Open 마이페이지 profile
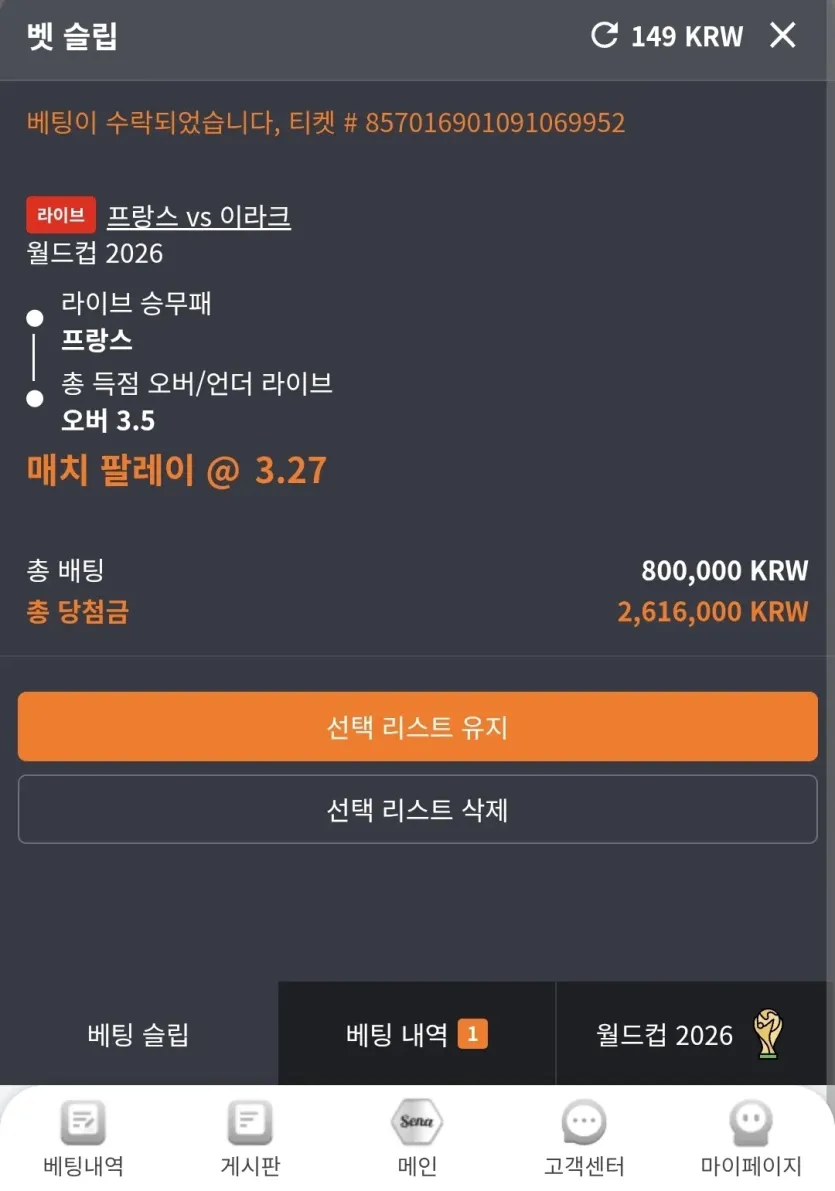Image resolution: width=835 pixels, height=1191 pixels. (751, 1137)
